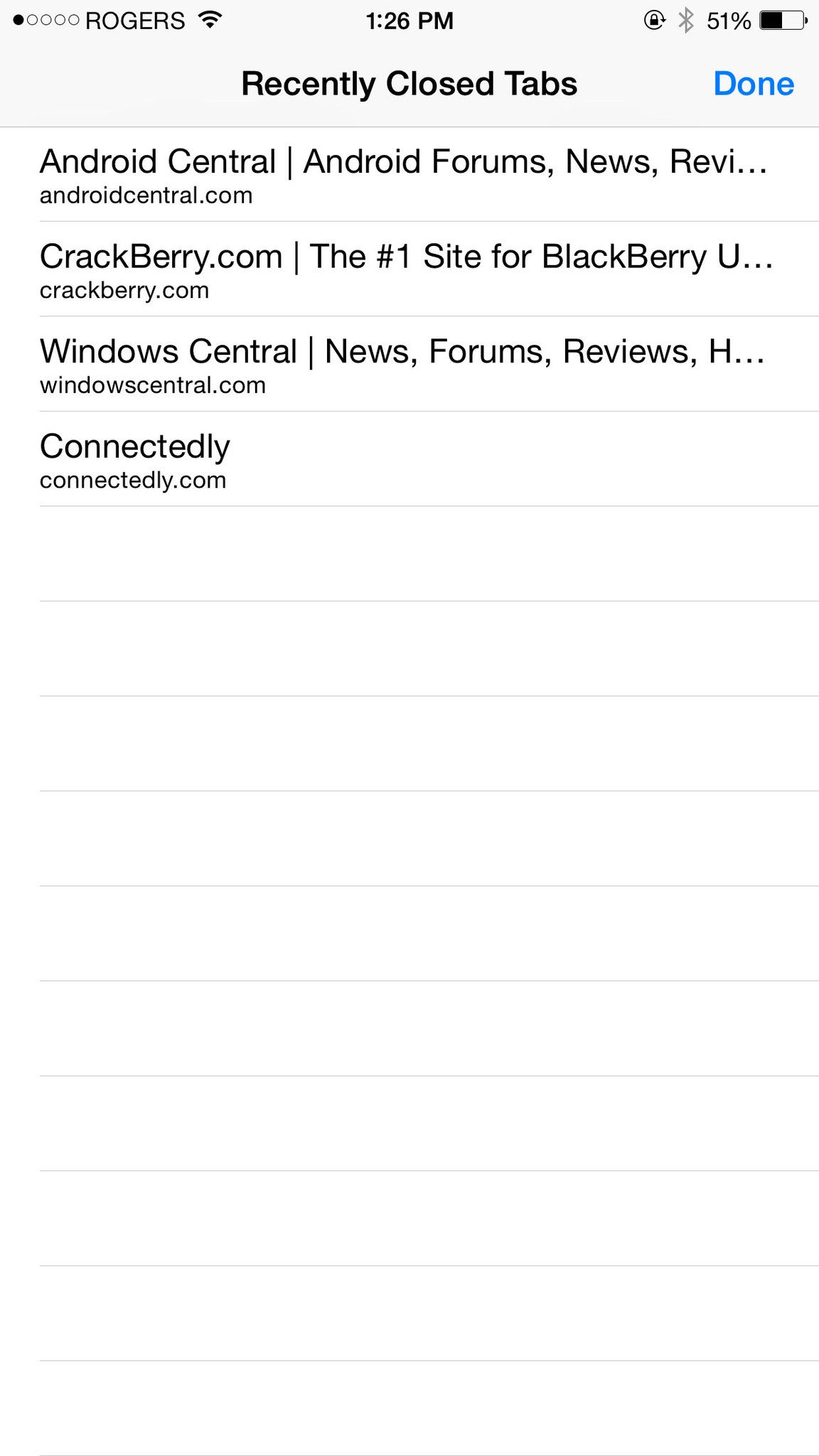Reopen the Connectedly tab
The width and height of the screenshot is (819, 1456).
(x=409, y=459)
